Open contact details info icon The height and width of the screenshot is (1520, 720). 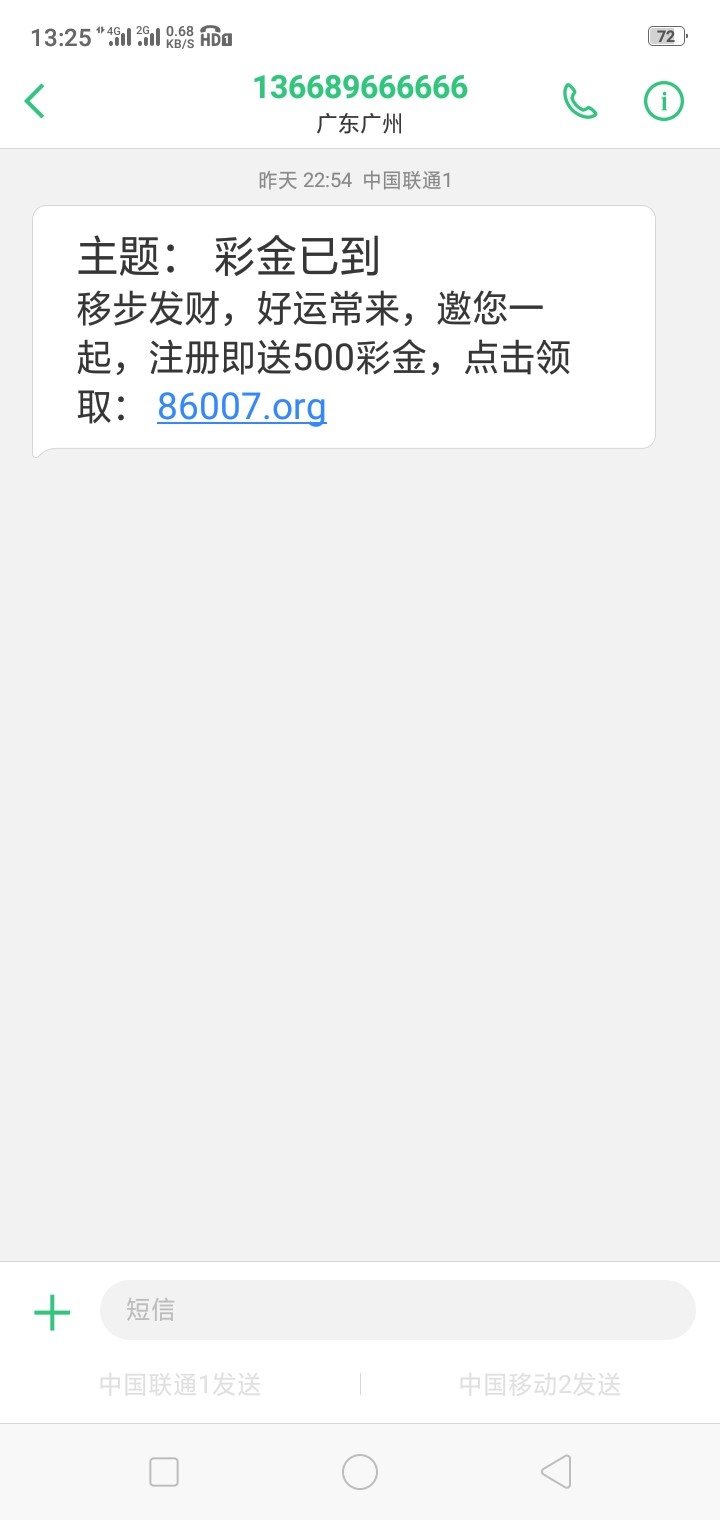(x=663, y=101)
